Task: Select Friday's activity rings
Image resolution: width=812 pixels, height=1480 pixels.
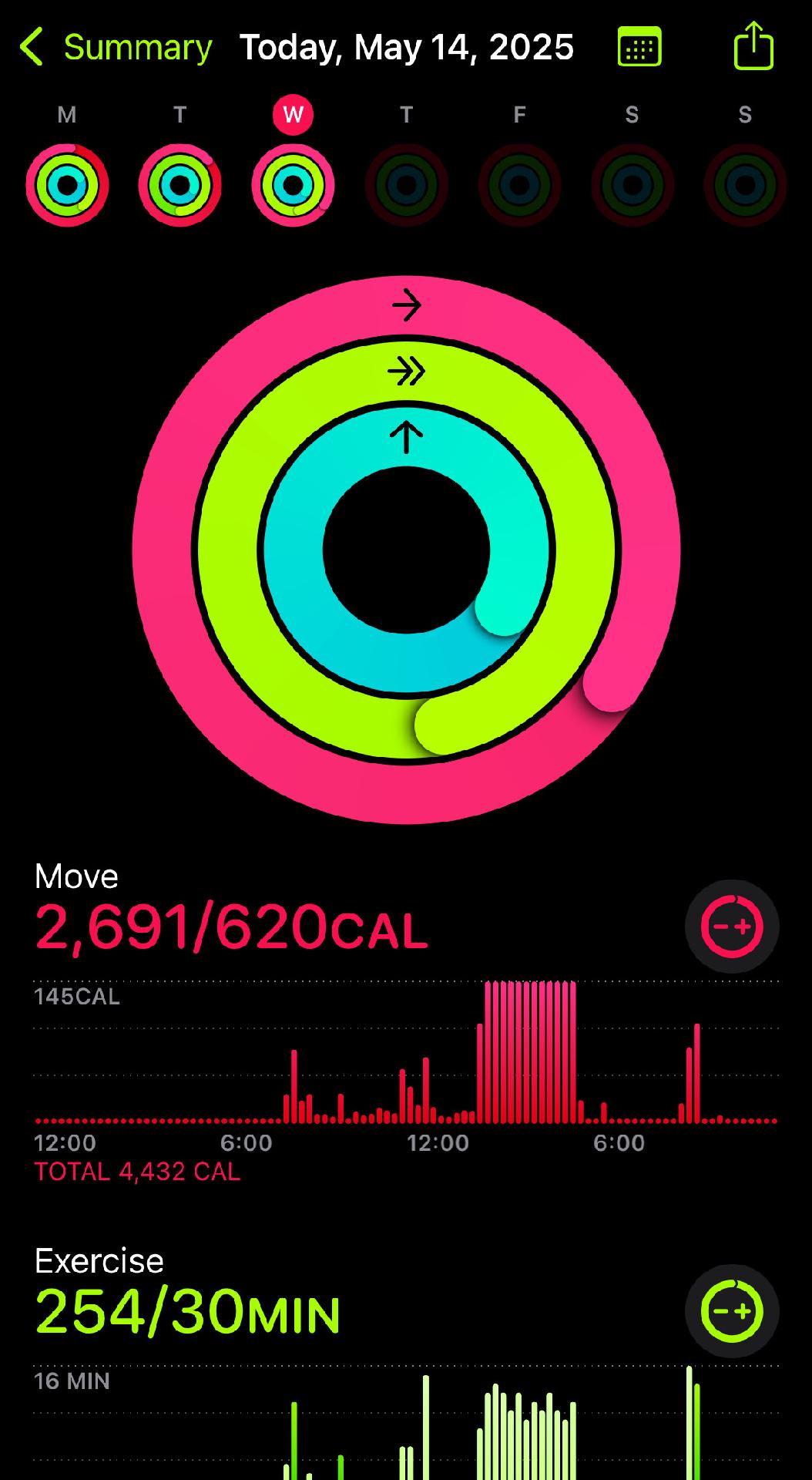Action: (x=519, y=185)
